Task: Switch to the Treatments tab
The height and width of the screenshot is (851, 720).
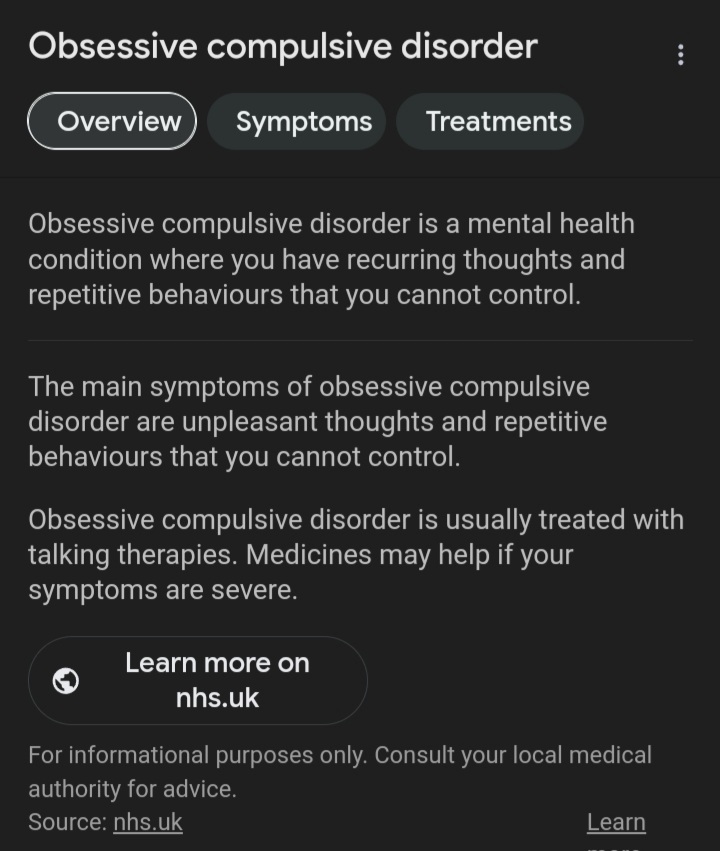Action: pos(498,122)
